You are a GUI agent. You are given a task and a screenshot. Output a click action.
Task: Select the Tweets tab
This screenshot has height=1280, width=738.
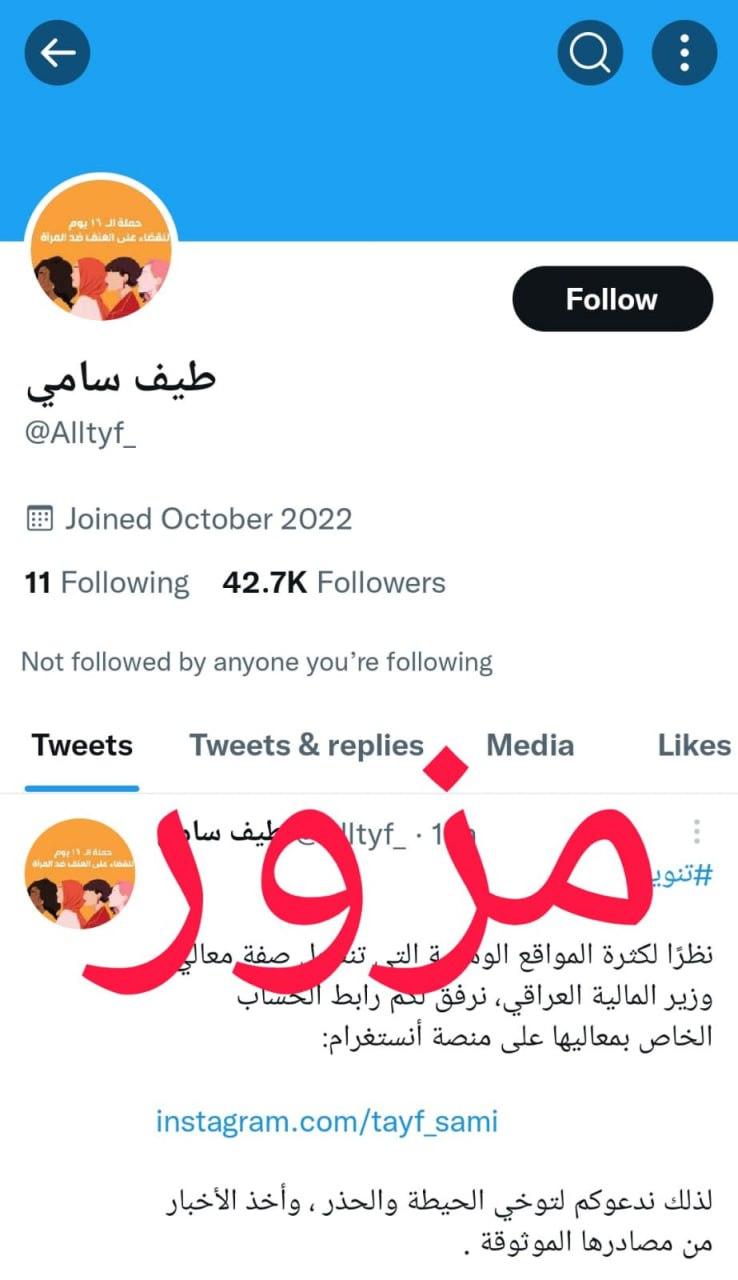(x=82, y=746)
